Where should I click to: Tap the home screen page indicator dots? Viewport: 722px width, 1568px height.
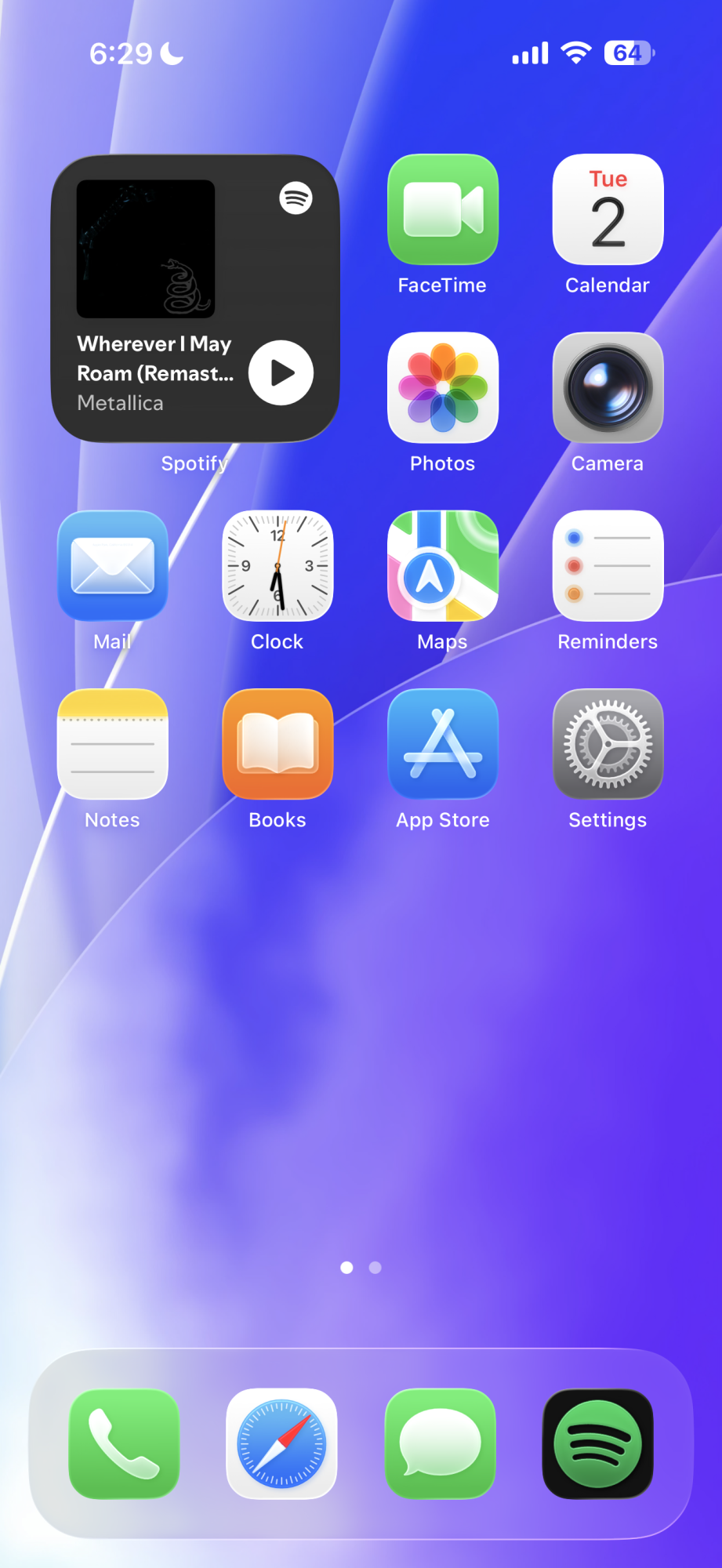pyautogui.click(x=361, y=1268)
